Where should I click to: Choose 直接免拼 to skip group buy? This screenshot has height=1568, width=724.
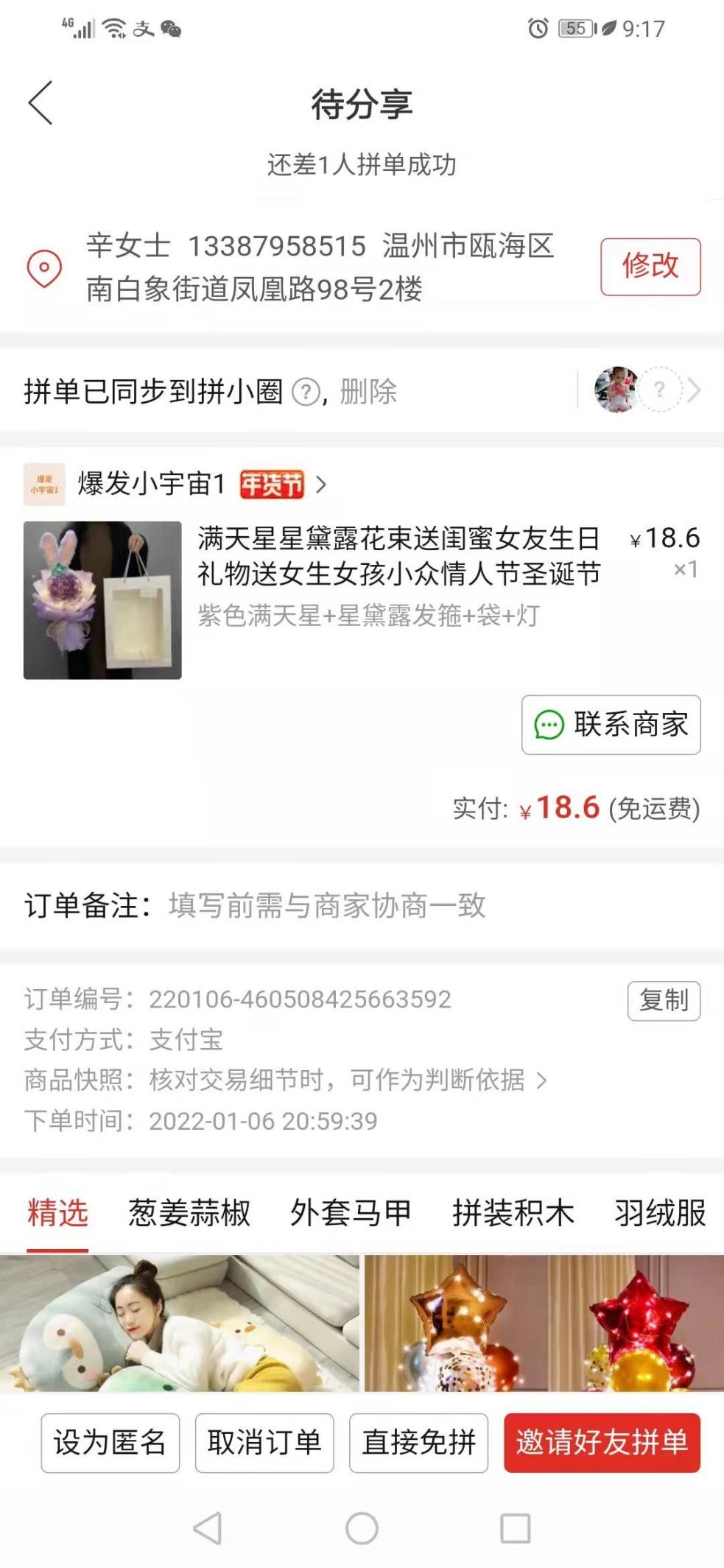[418, 1443]
